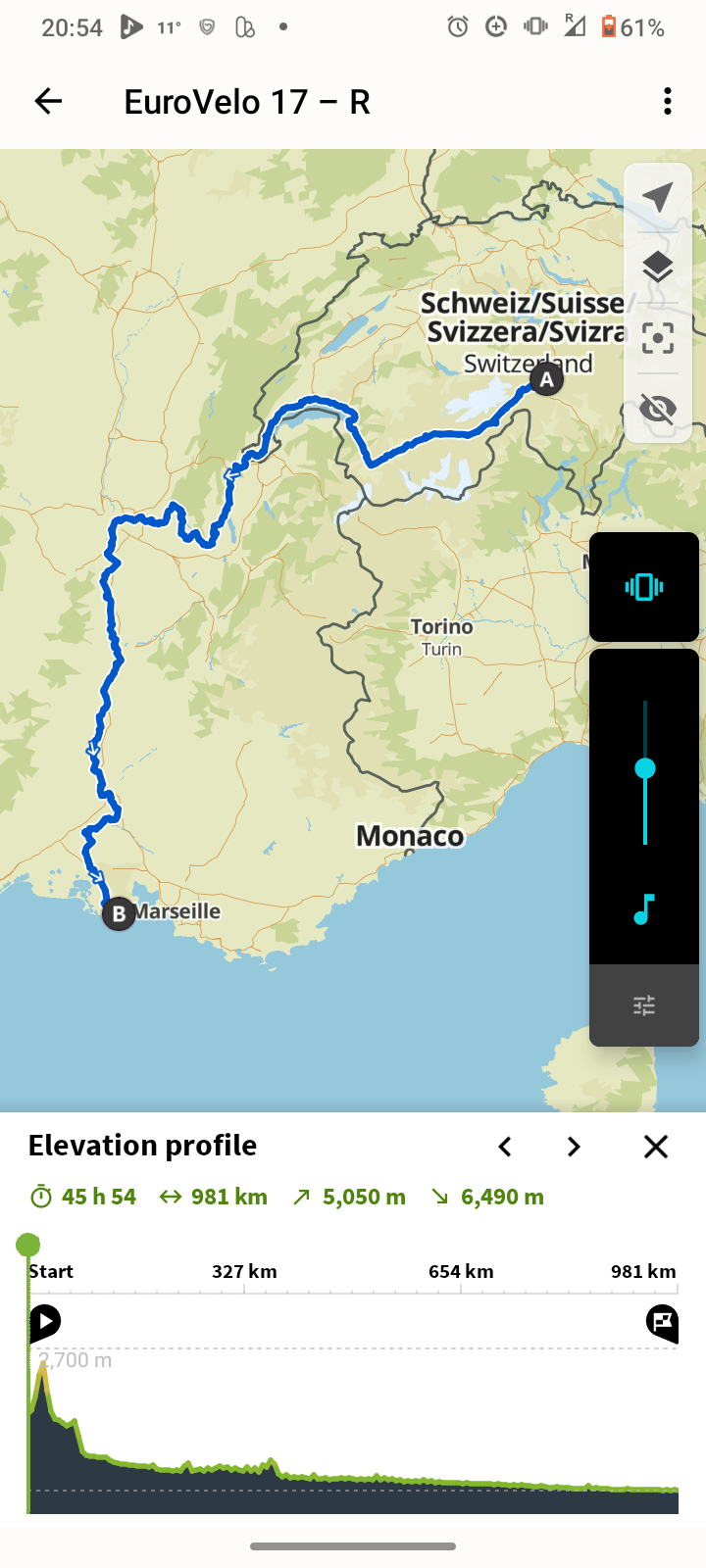Tap the finish flag marker on profile
Image resolution: width=706 pixels, height=1568 pixels.
662,1322
